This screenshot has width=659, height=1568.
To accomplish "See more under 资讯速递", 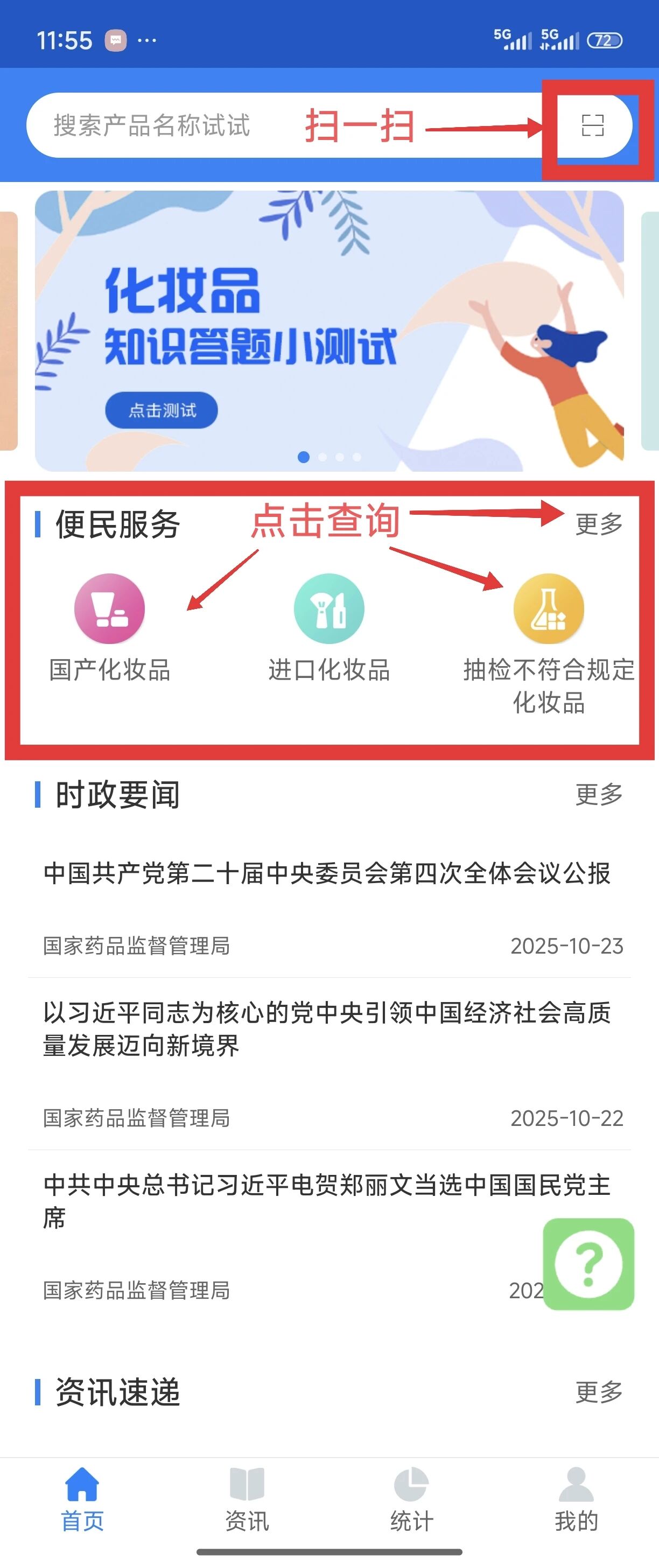I will (x=599, y=1392).
